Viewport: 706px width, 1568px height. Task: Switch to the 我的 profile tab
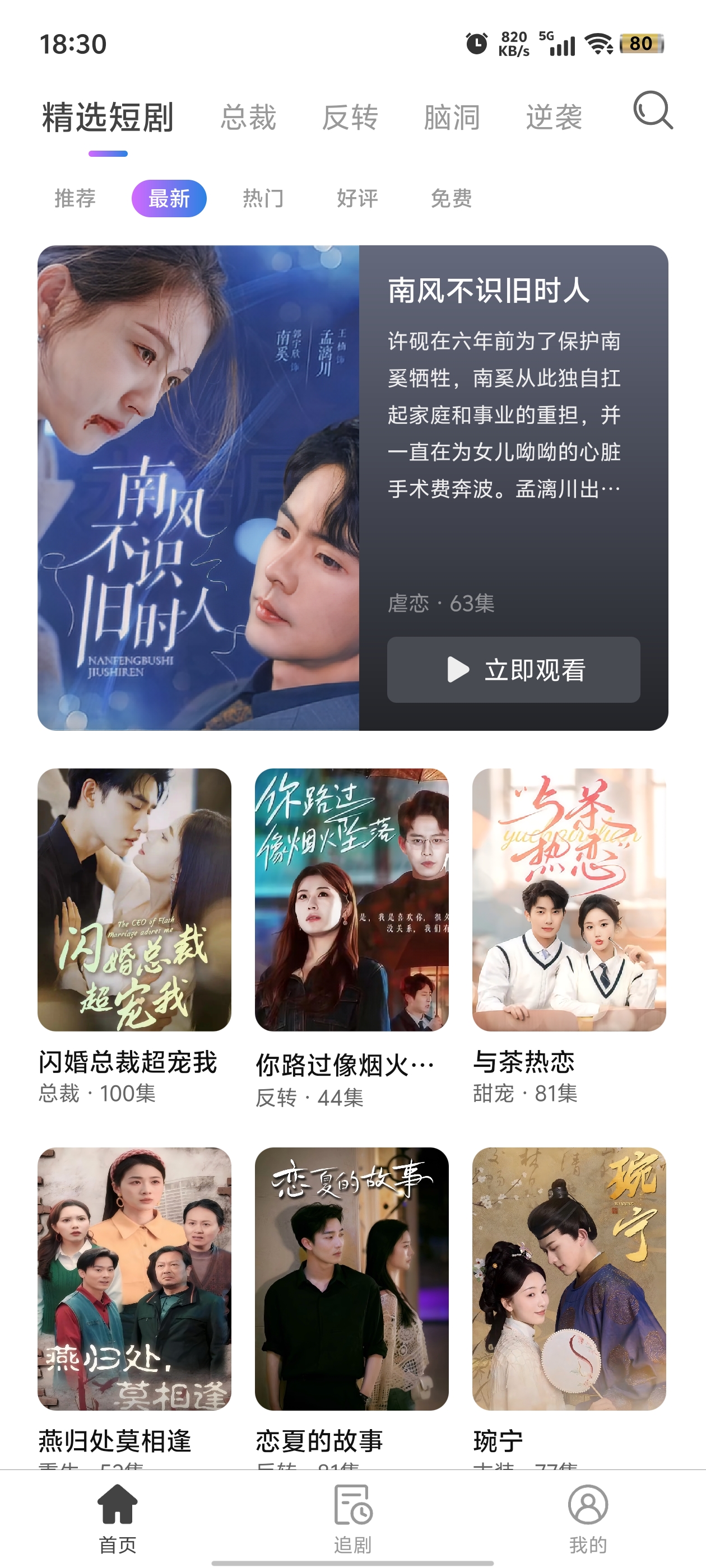(588, 1517)
